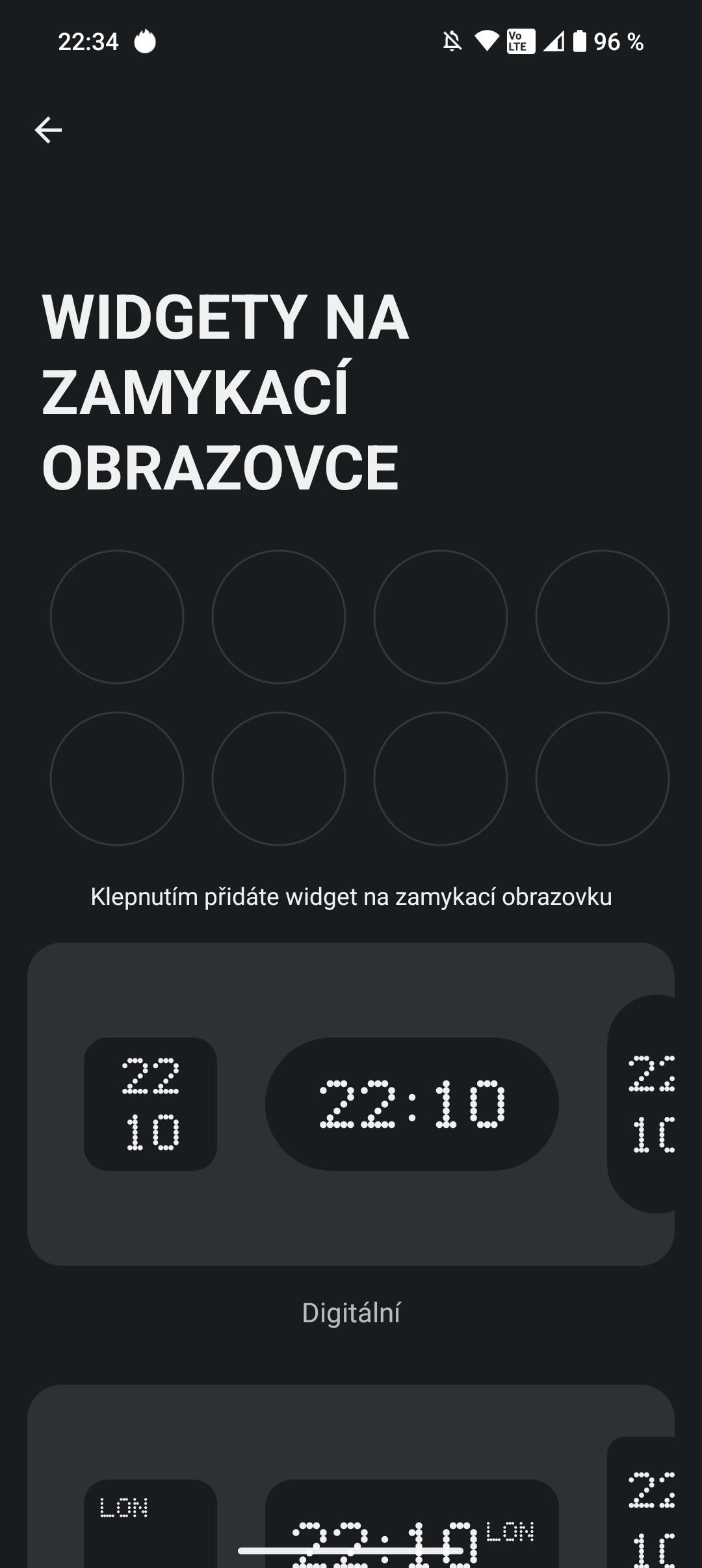Screen dimensions: 702x1568
Task: Add the wide pill 22:10 digital widget
Action: click(x=412, y=1104)
